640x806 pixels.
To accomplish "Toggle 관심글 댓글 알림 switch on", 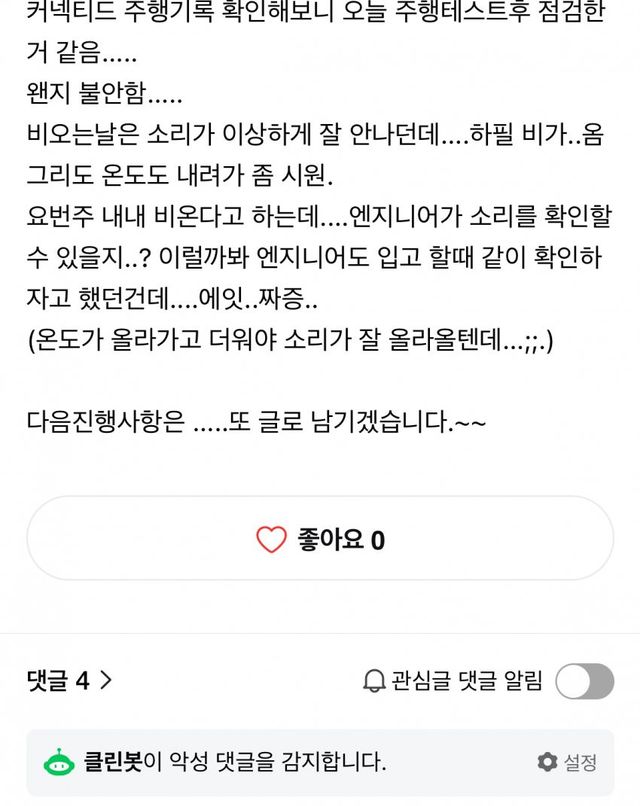I will point(584,682).
